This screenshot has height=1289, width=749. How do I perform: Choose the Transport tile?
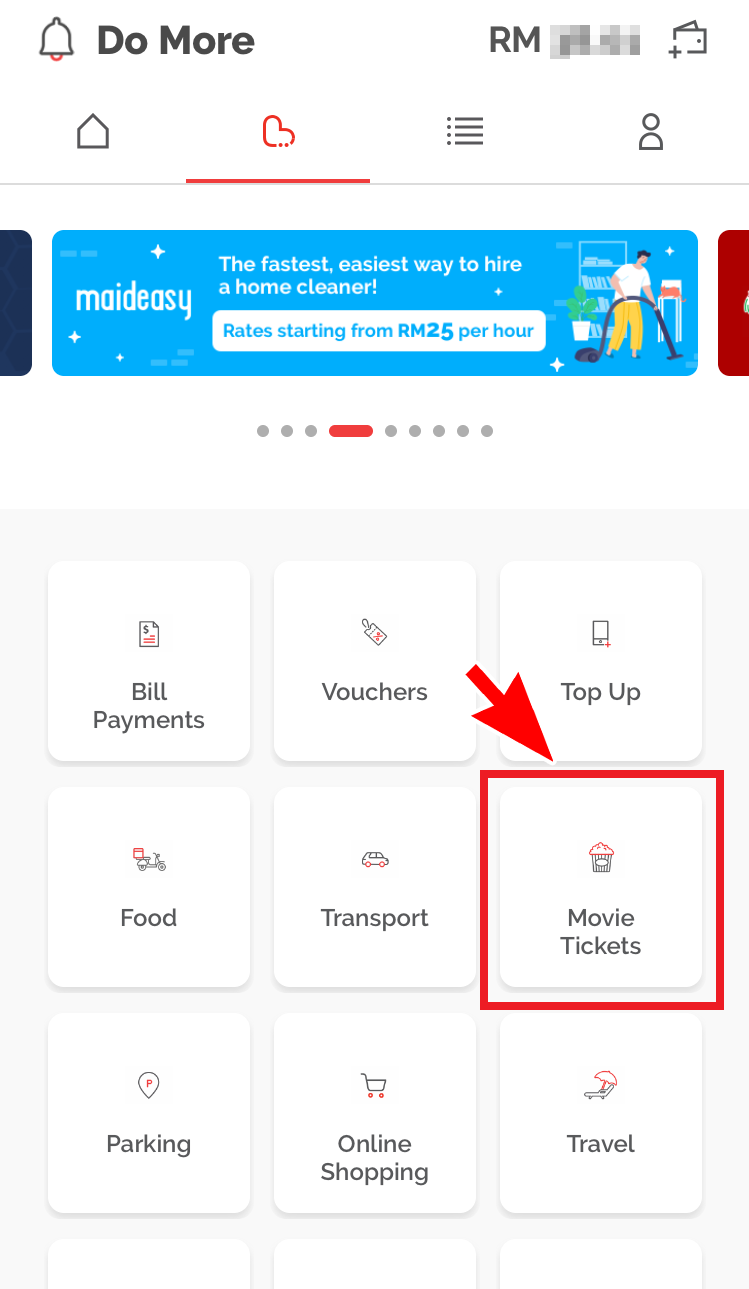(375, 886)
